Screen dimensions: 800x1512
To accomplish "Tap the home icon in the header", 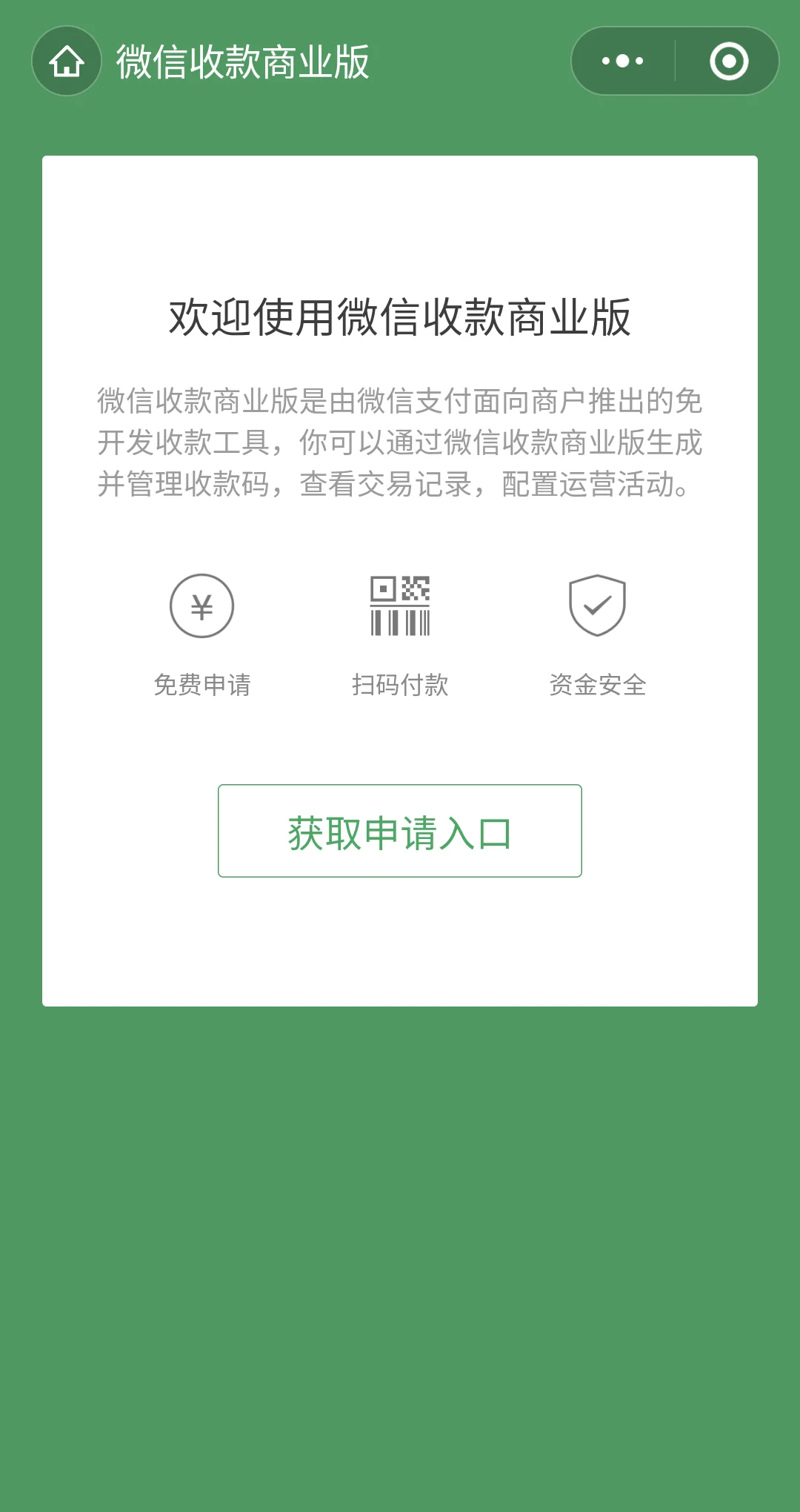I will (x=67, y=62).
